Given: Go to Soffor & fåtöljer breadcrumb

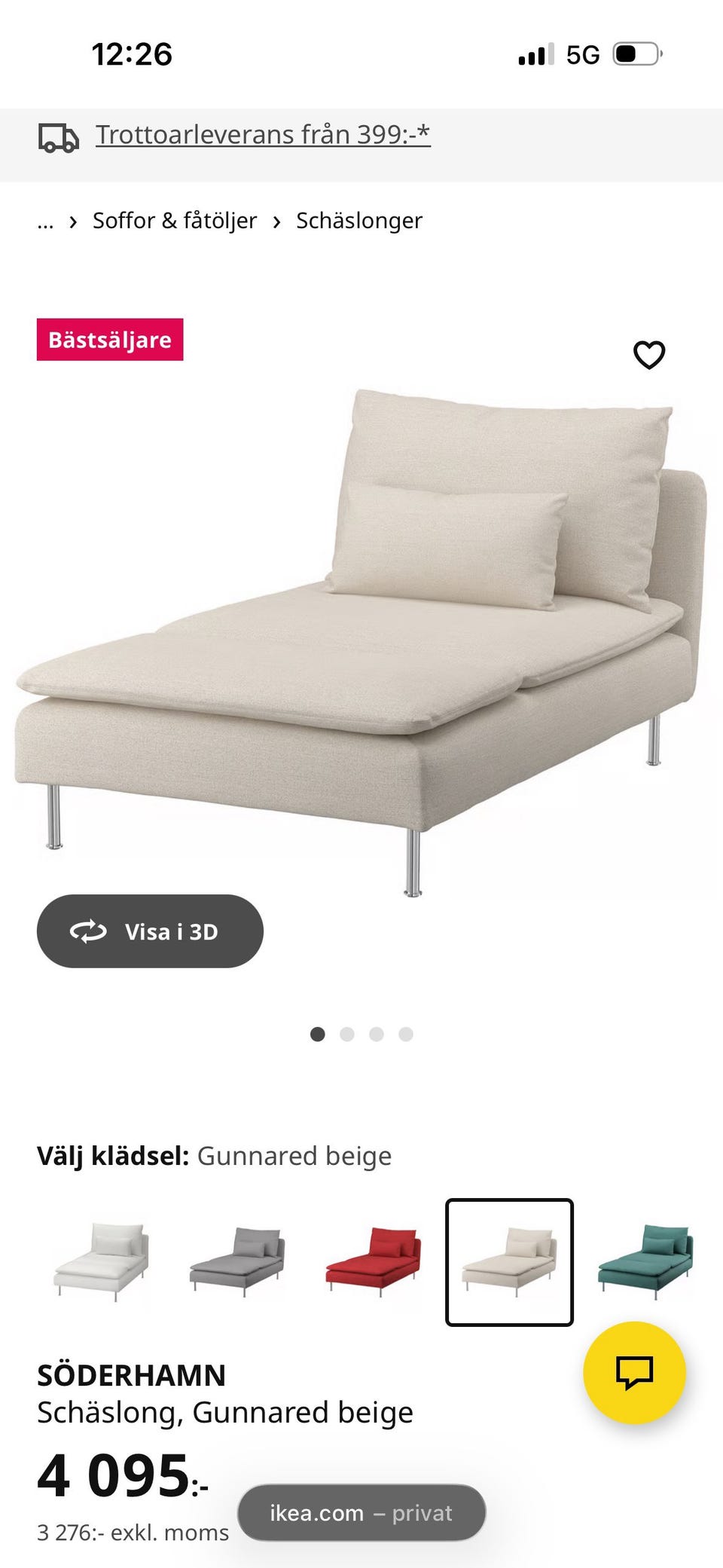Looking at the screenshot, I should (175, 221).
